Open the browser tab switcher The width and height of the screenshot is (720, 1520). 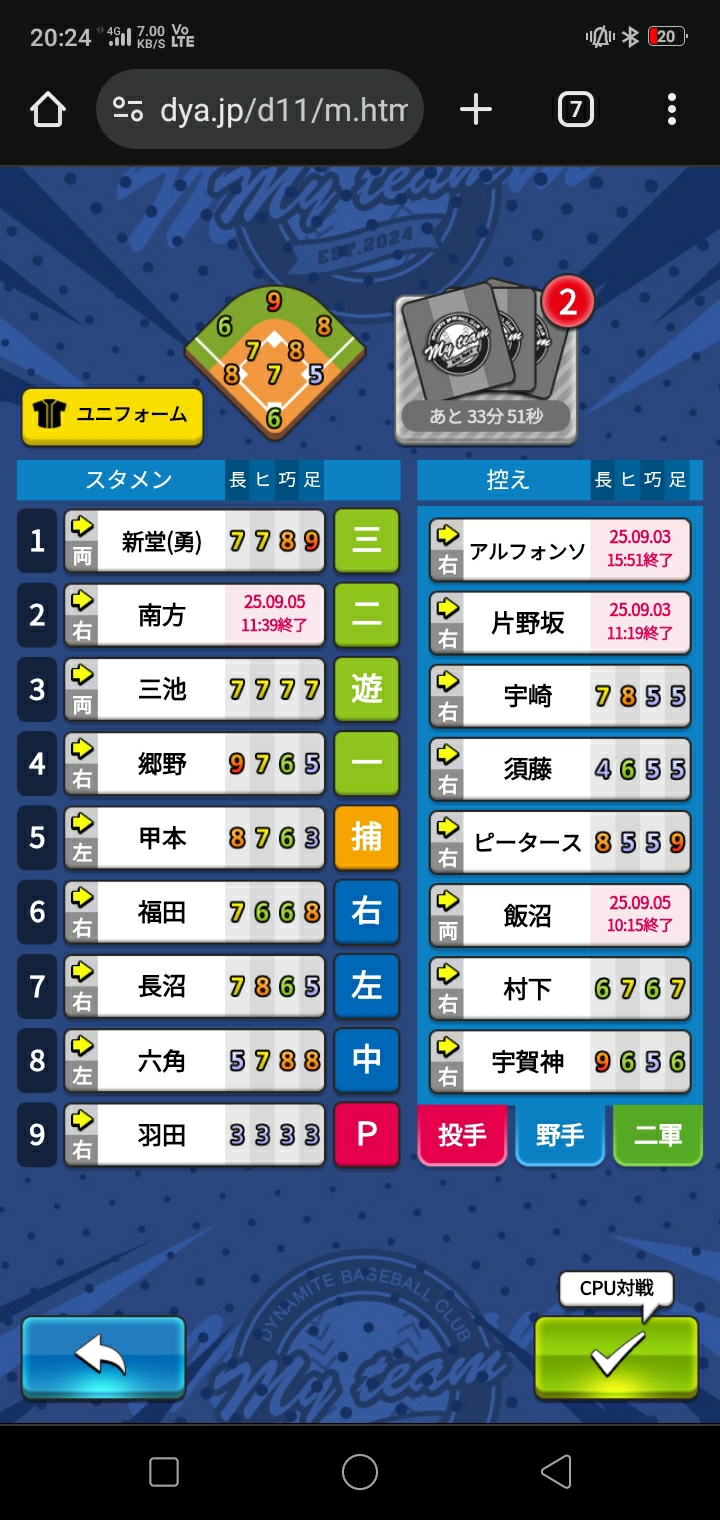(575, 109)
